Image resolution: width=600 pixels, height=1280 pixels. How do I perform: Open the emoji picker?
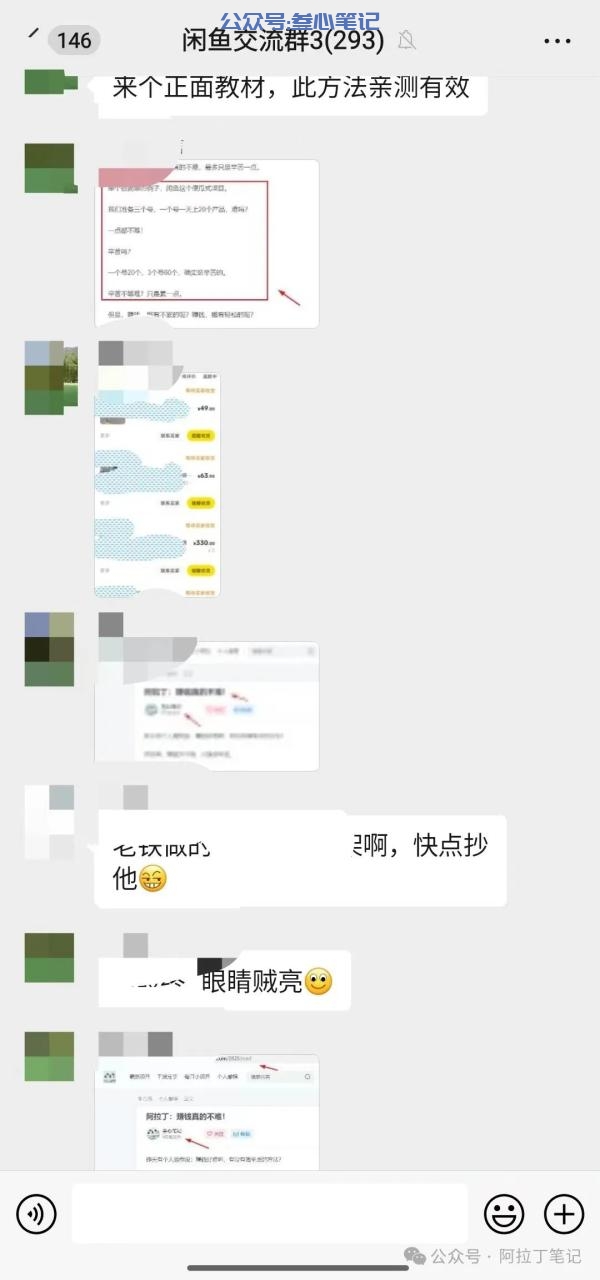(504, 1214)
